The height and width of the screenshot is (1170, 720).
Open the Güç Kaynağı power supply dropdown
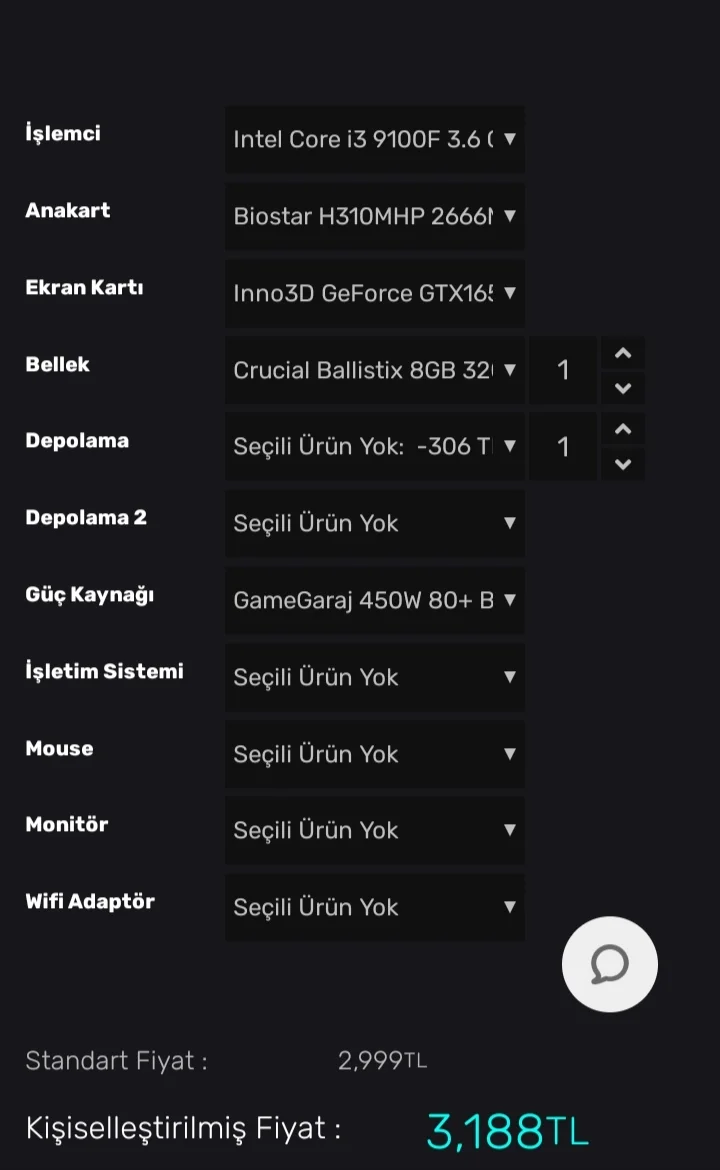point(375,600)
